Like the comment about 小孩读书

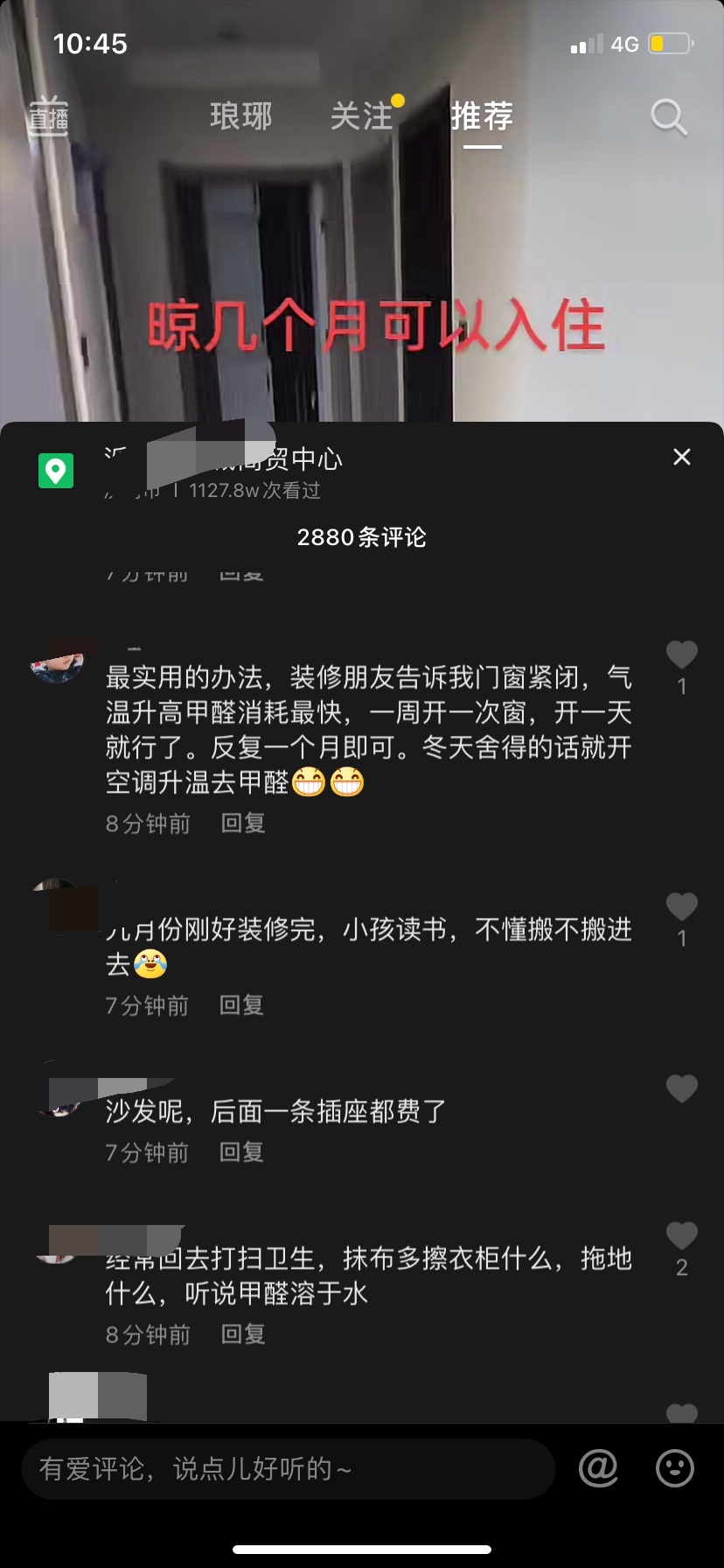point(682,906)
